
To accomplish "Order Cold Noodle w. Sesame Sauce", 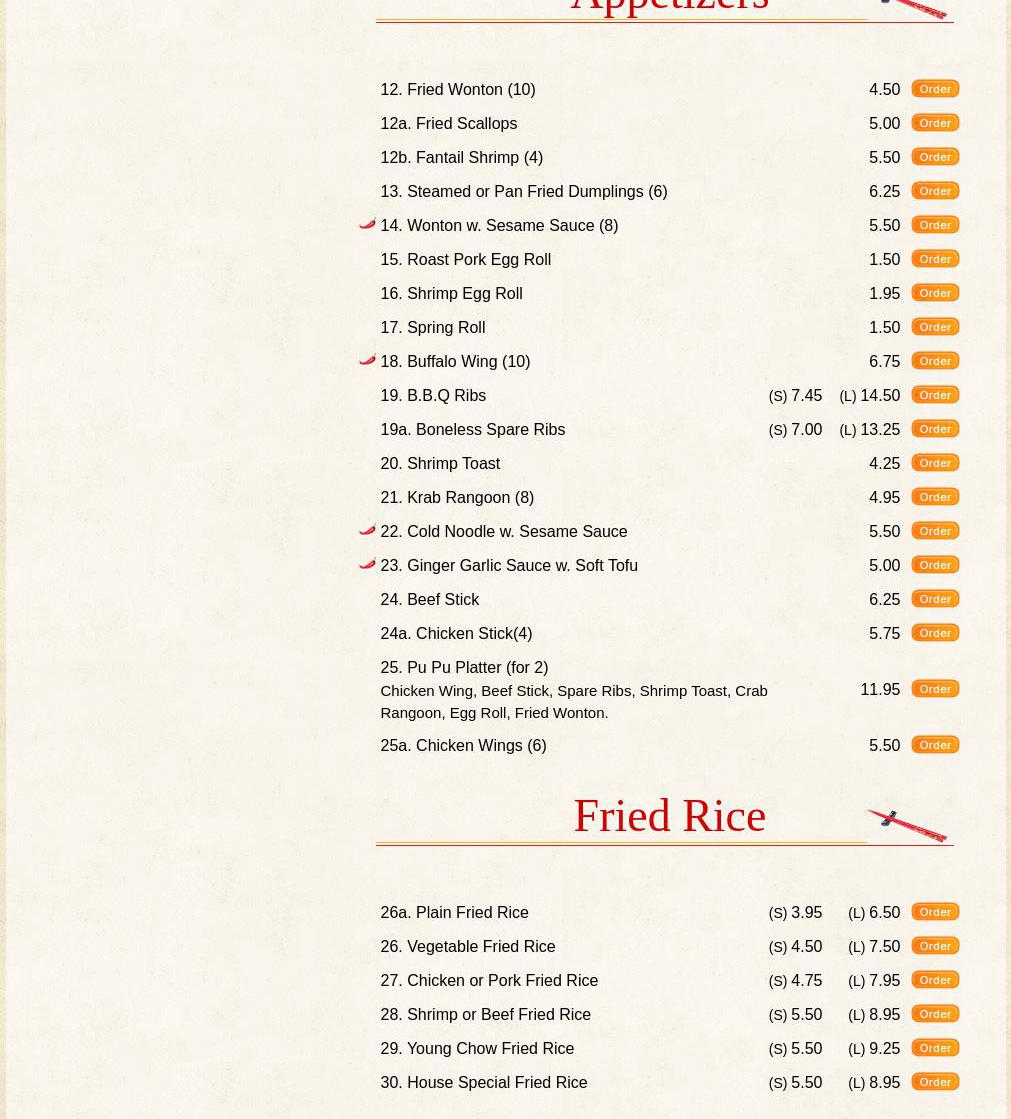I will pyautogui.click(x=935, y=531).
